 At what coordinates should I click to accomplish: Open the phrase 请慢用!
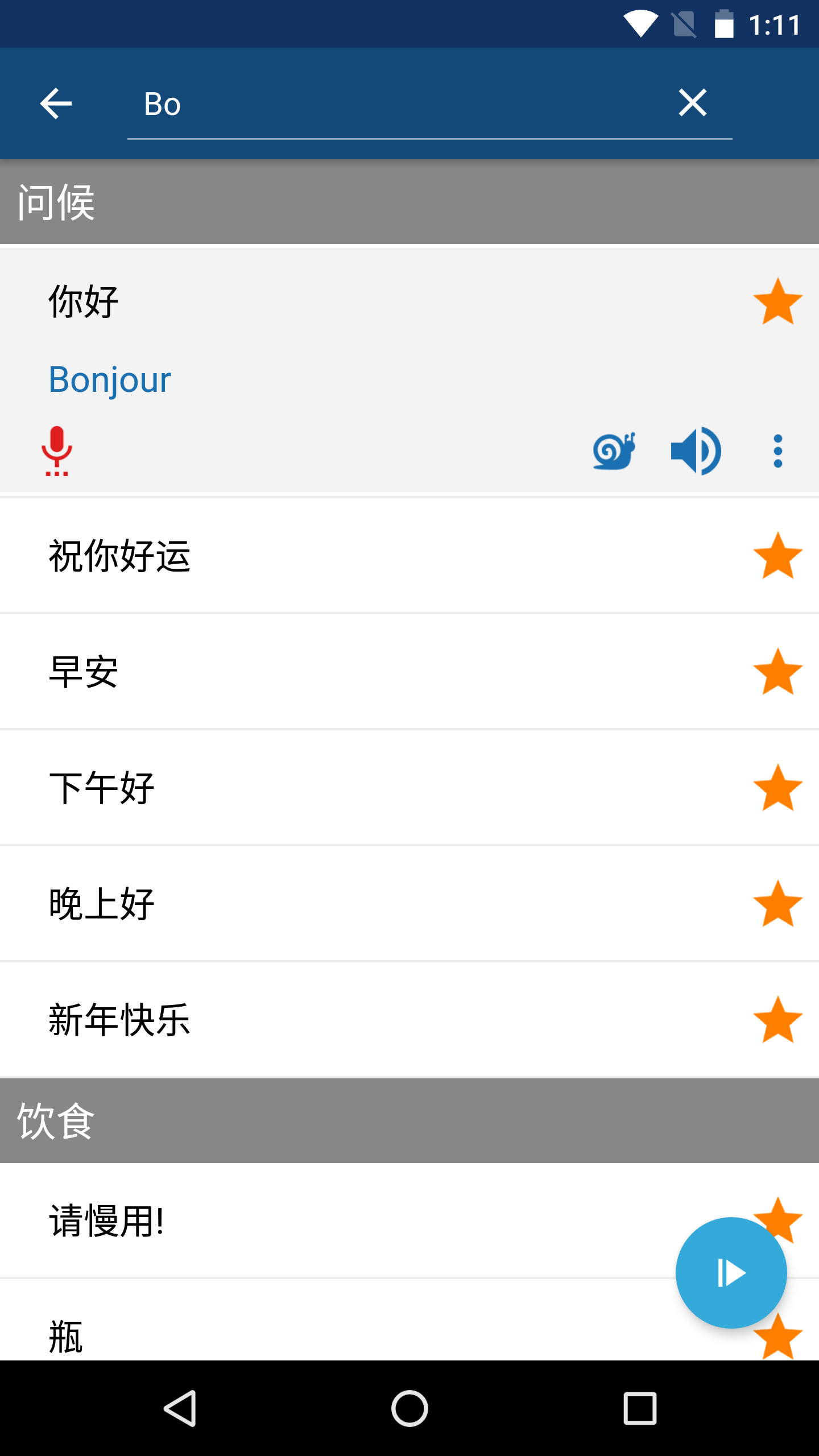coord(341,1221)
